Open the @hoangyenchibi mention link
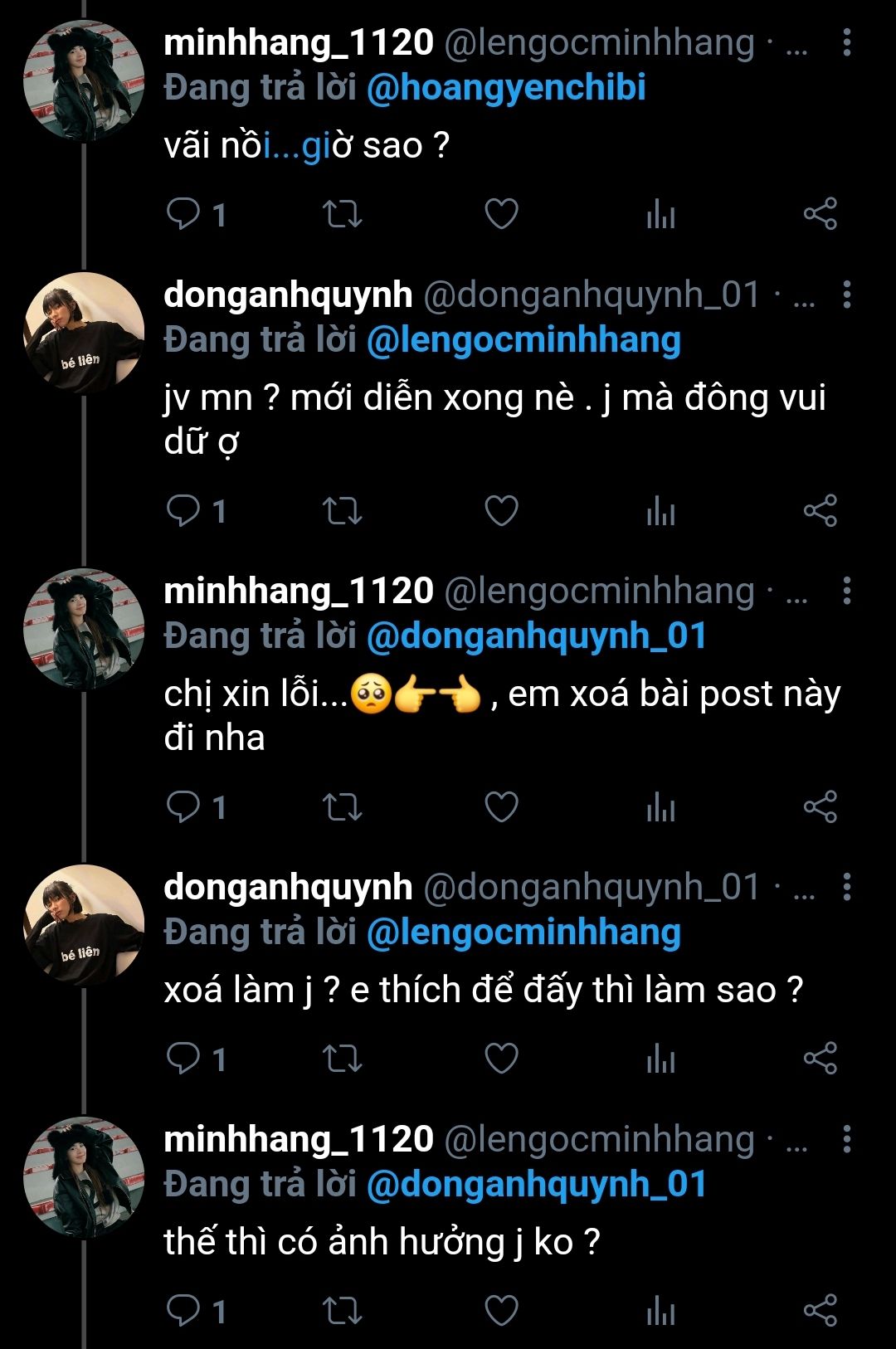The width and height of the screenshot is (896, 1349). 505,88
